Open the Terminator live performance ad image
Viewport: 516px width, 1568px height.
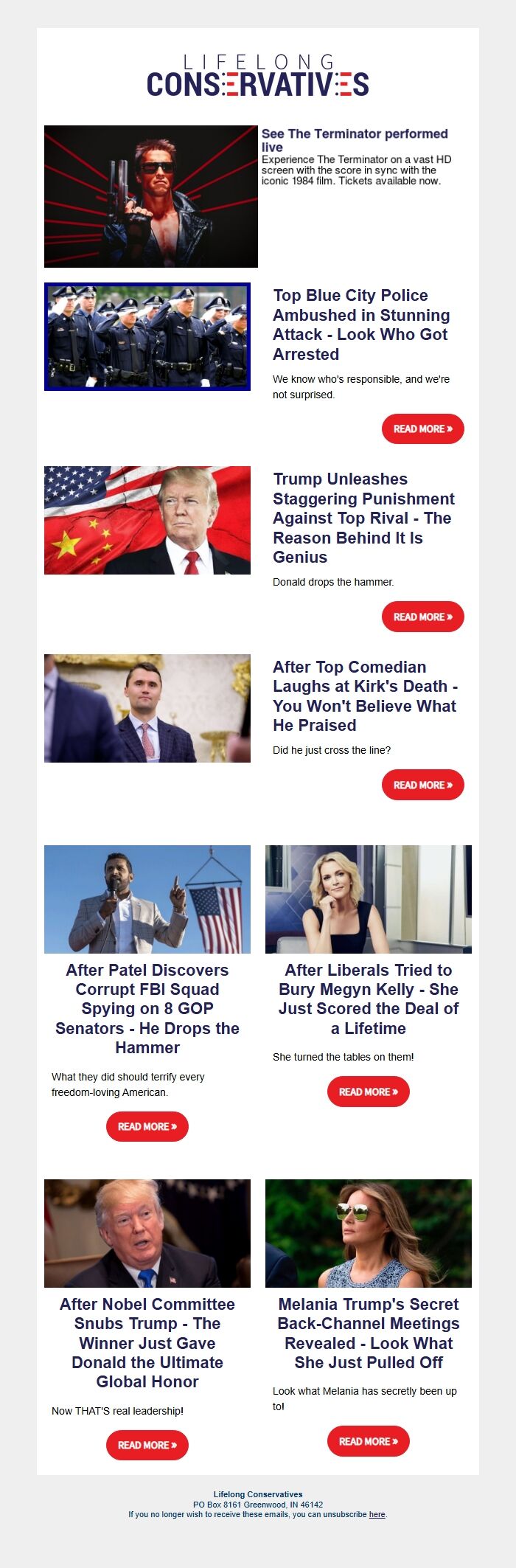150,196
